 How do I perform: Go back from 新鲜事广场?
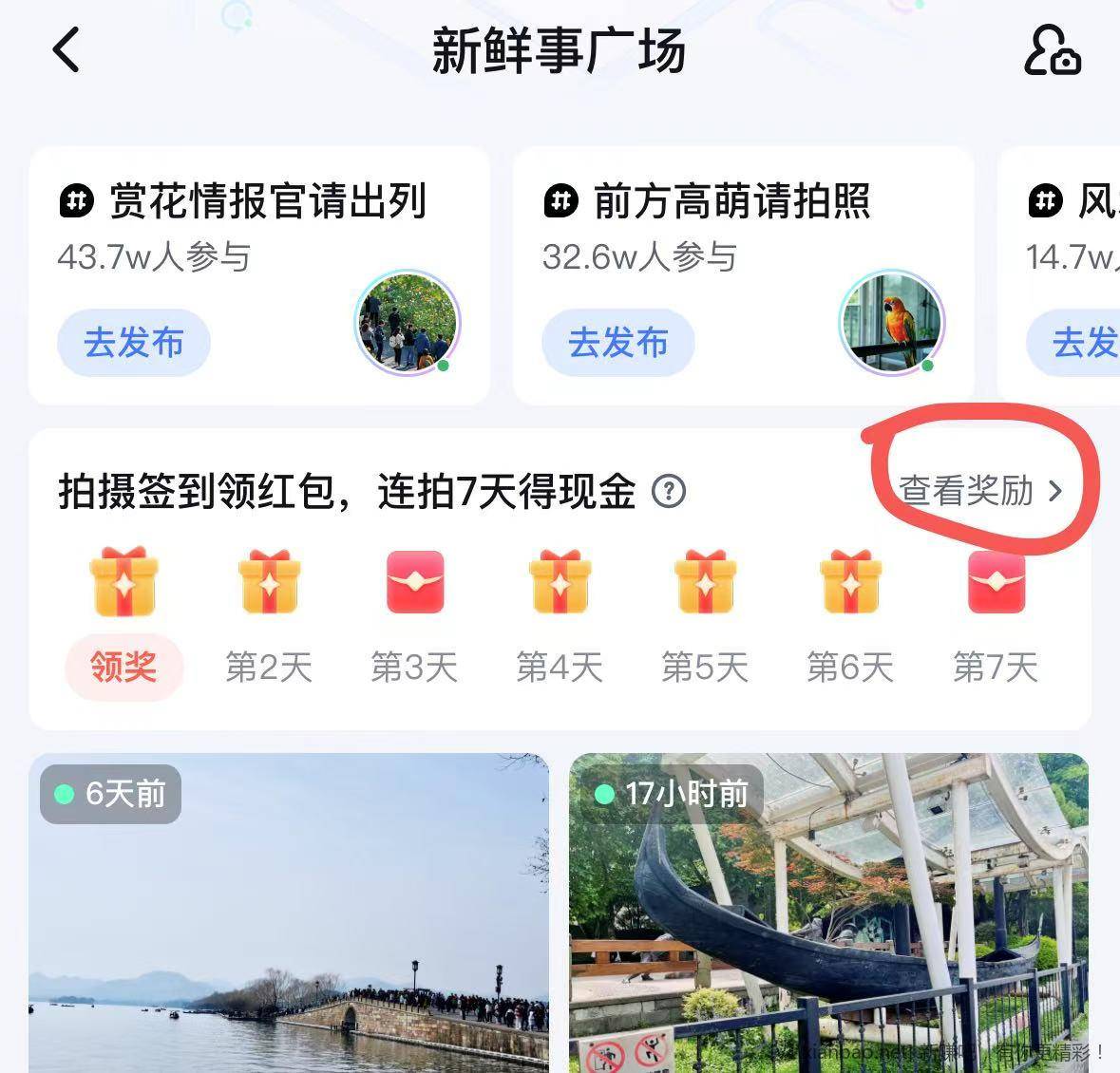tap(66, 49)
